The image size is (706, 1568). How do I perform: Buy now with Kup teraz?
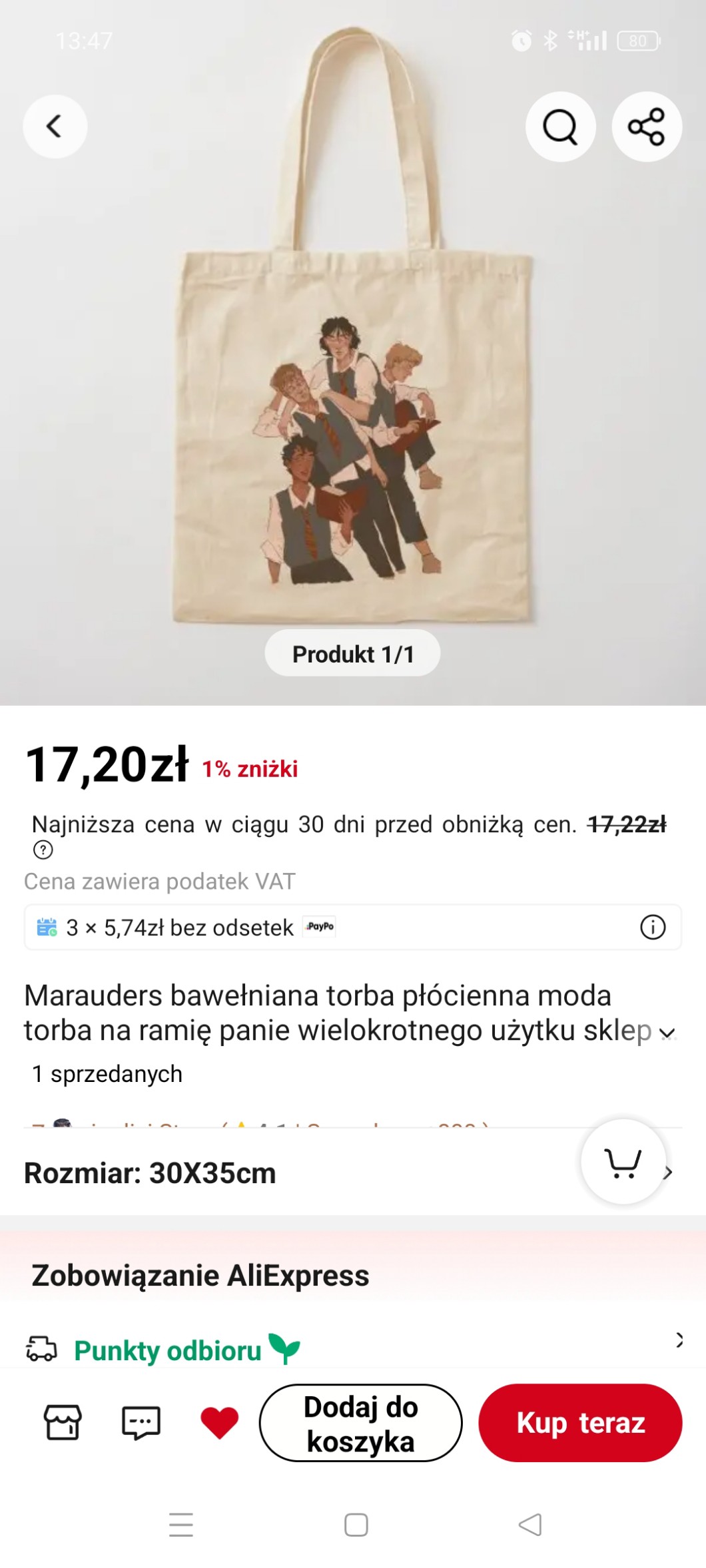click(580, 1423)
